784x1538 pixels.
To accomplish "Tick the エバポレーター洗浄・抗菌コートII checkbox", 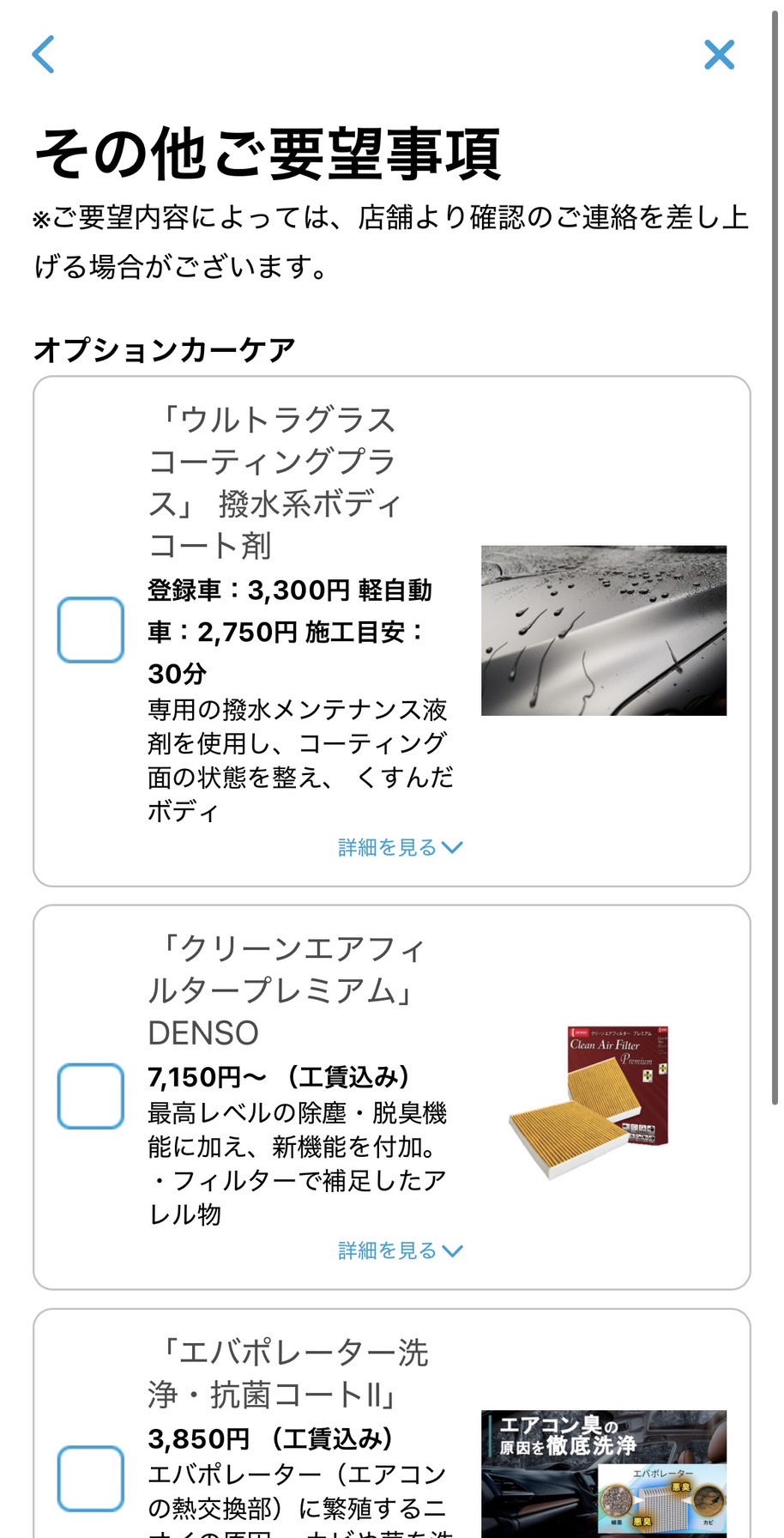I will coord(91,1479).
